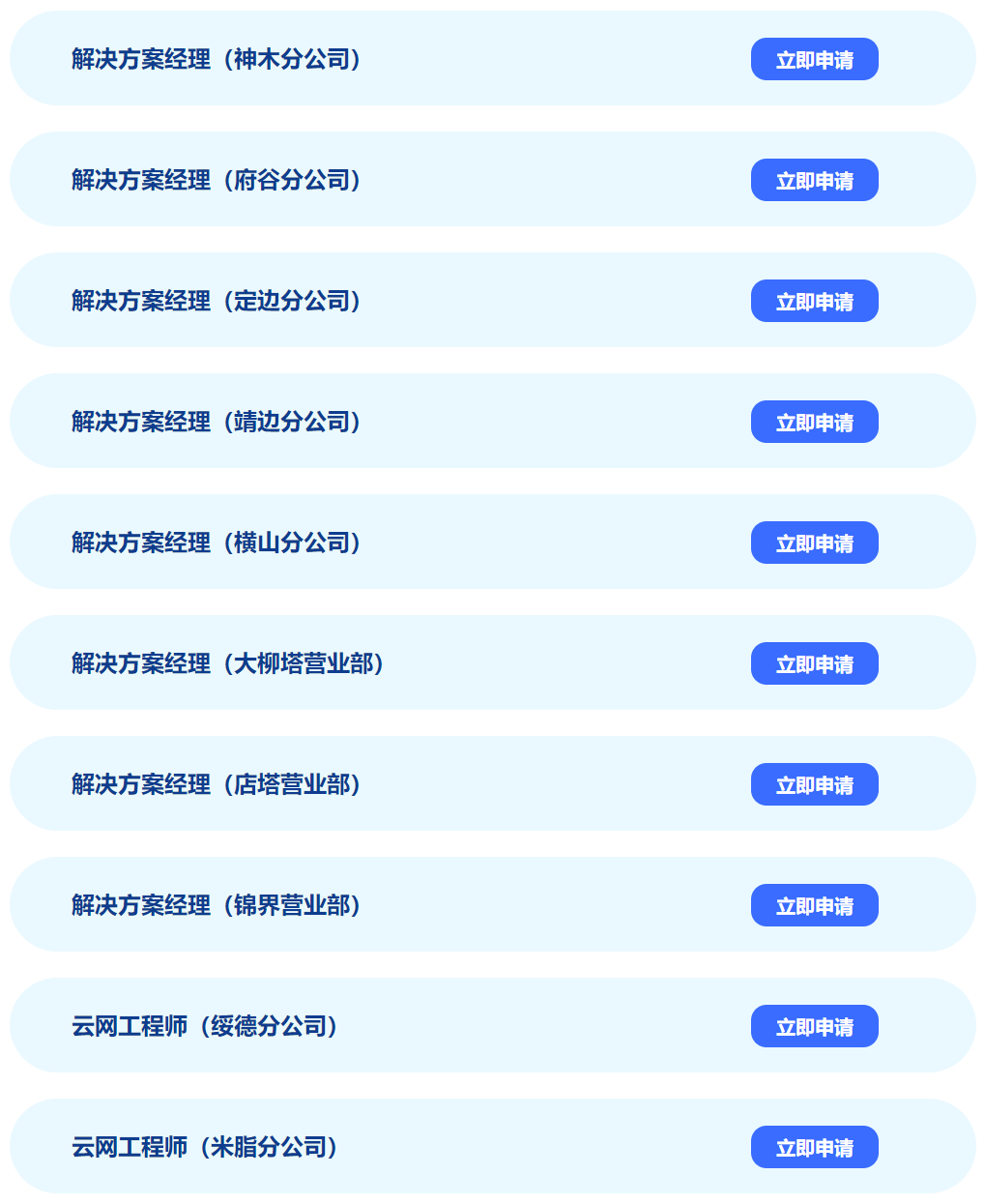Start application for 解决方案经理（锦界营业部）
This screenshot has height=1204, width=985.
click(x=814, y=905)
